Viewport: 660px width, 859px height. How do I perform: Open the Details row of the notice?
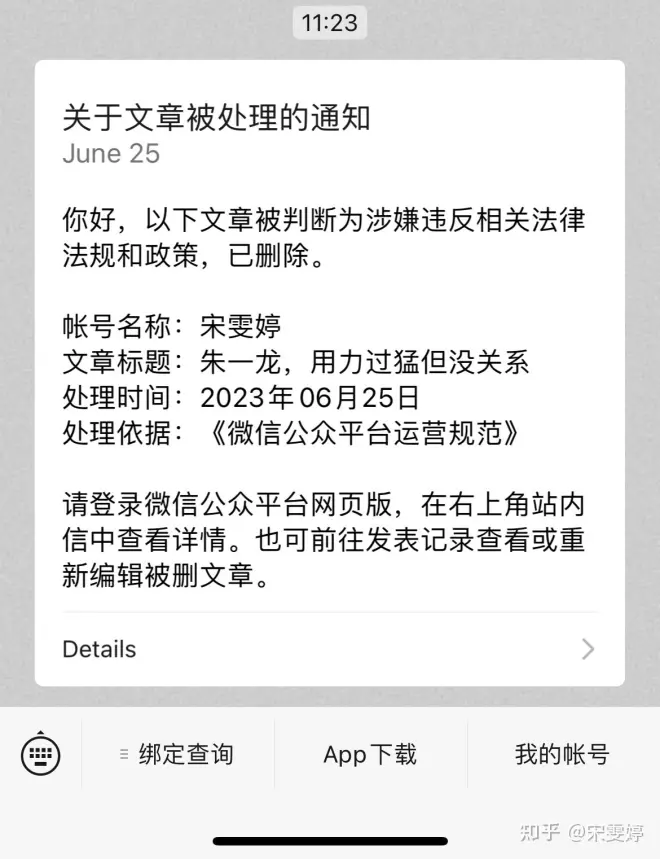point(329,649)
